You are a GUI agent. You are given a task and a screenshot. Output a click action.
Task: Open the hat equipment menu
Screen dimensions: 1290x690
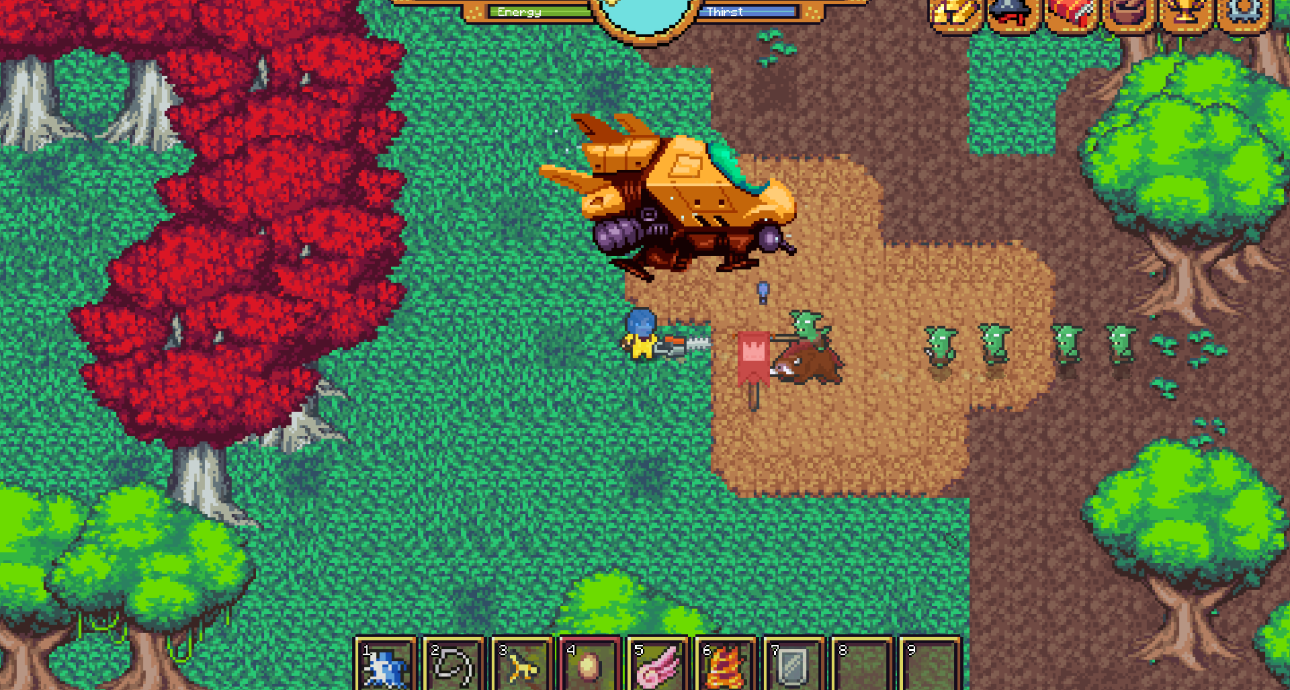(x=1013, y=13)
